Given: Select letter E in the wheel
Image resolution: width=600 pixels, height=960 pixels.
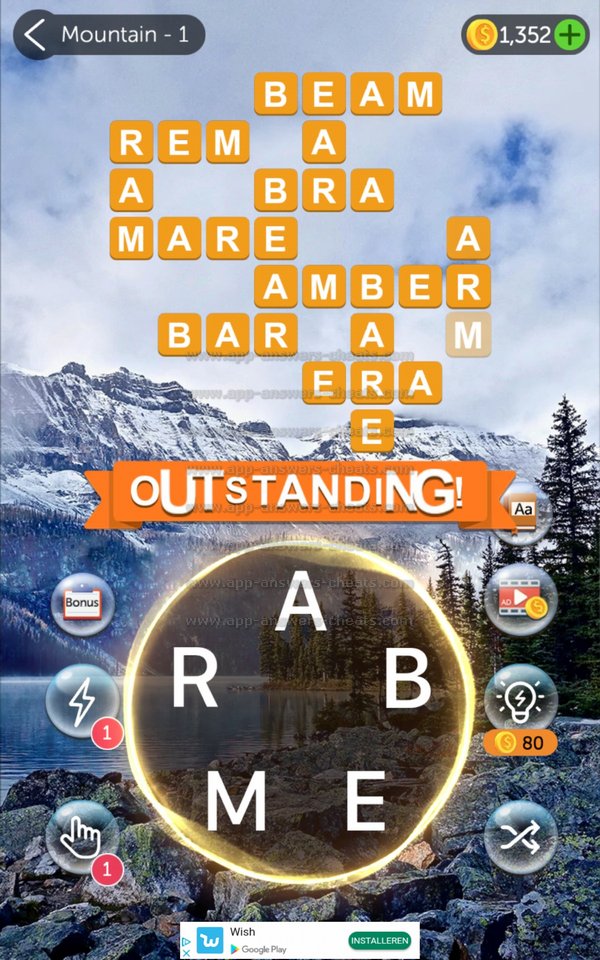Looking at the screenshot, I should click(365, 801).
